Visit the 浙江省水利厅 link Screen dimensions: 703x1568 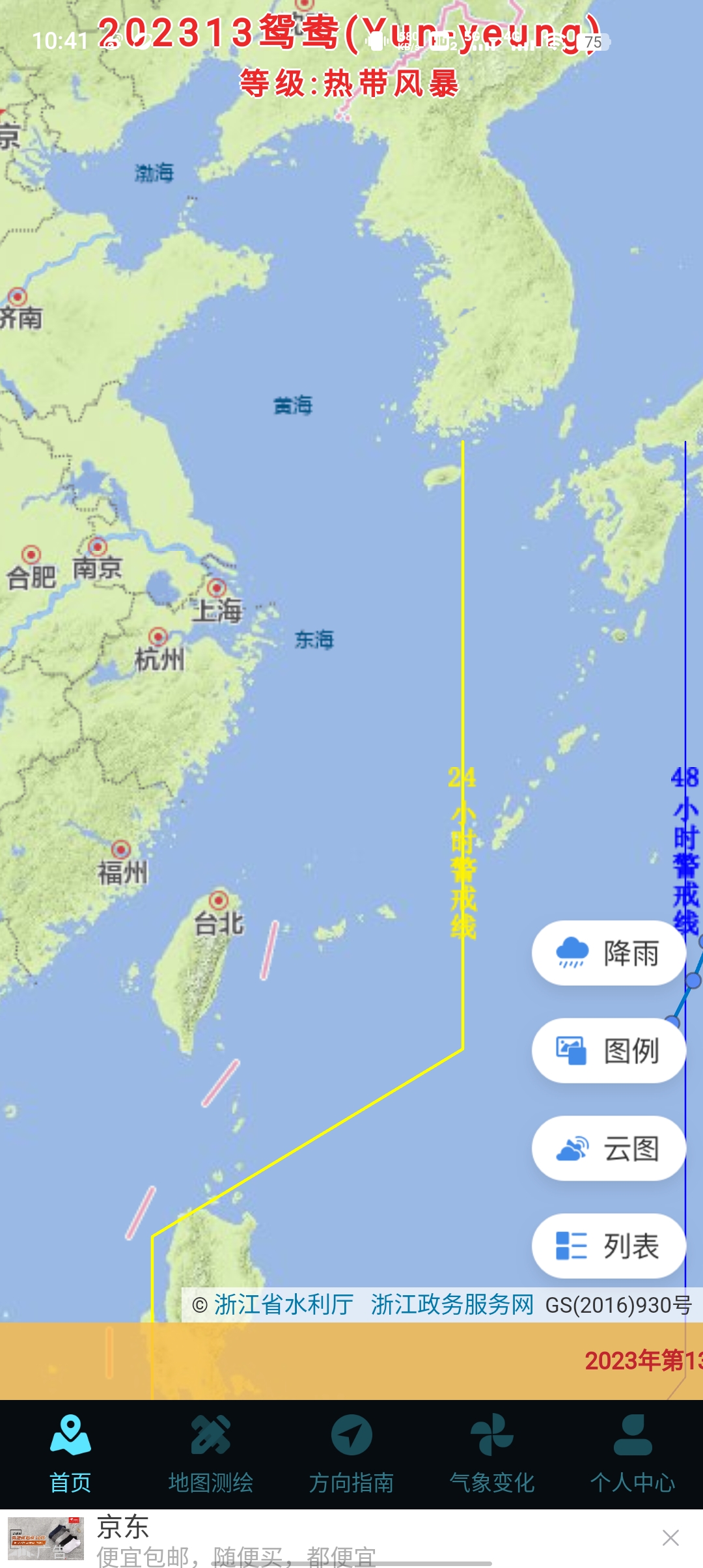(x=284, y=1305)
